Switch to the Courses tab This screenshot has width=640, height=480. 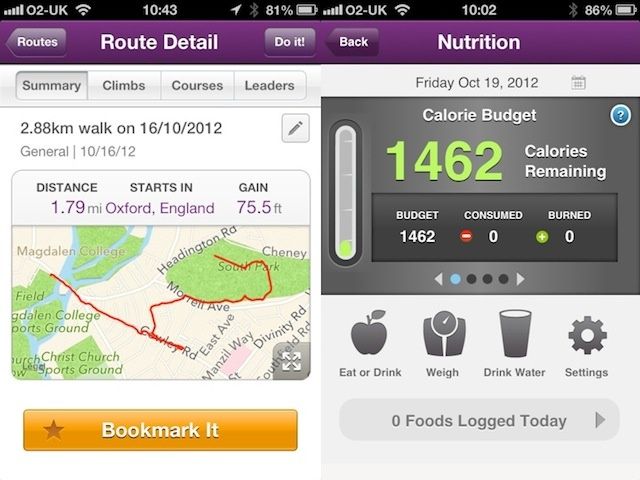[x=196, y=86]
